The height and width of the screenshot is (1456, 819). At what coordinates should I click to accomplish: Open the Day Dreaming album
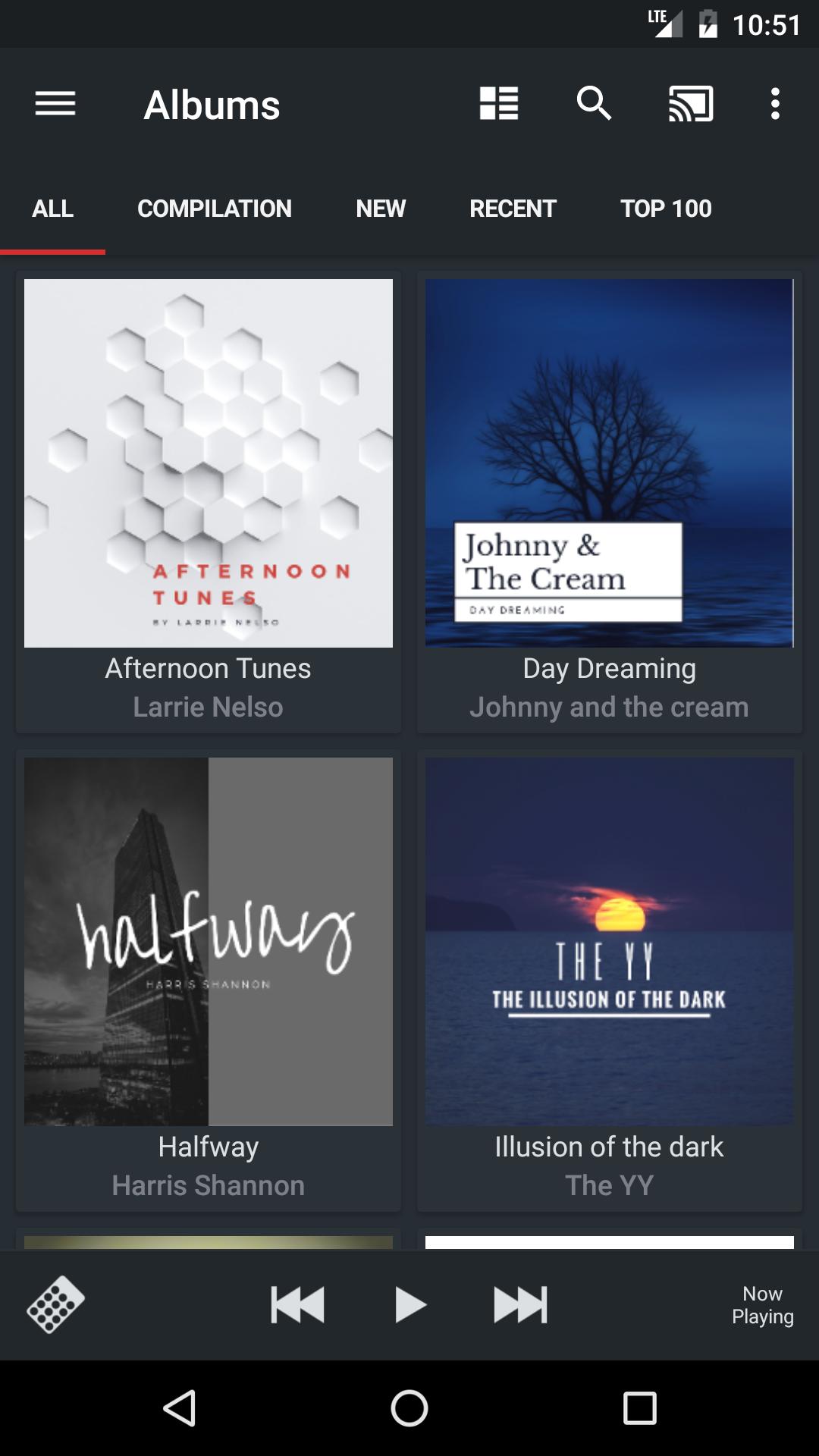click(x=610, y=503)
